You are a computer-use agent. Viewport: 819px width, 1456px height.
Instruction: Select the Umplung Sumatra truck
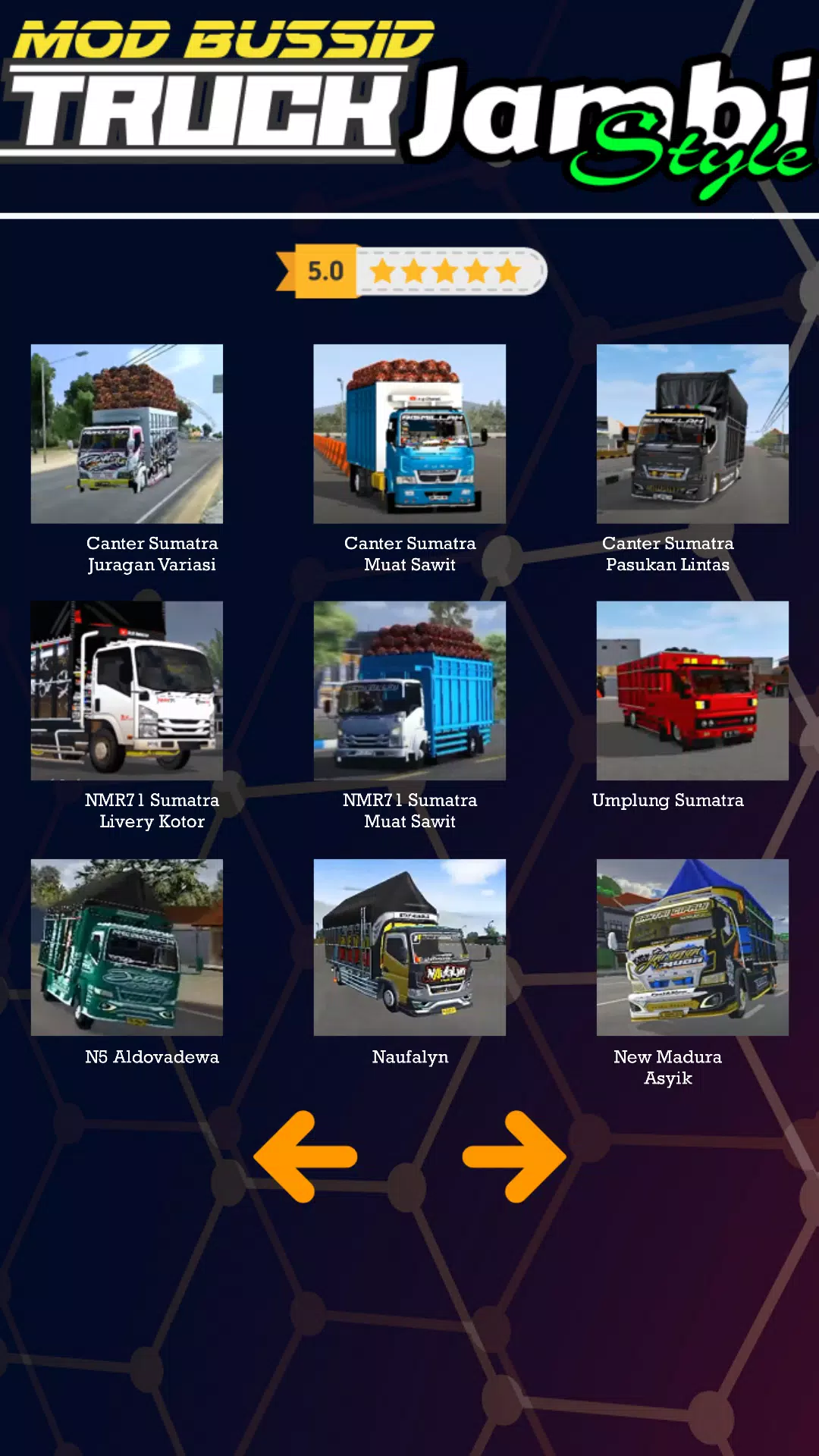692,690
